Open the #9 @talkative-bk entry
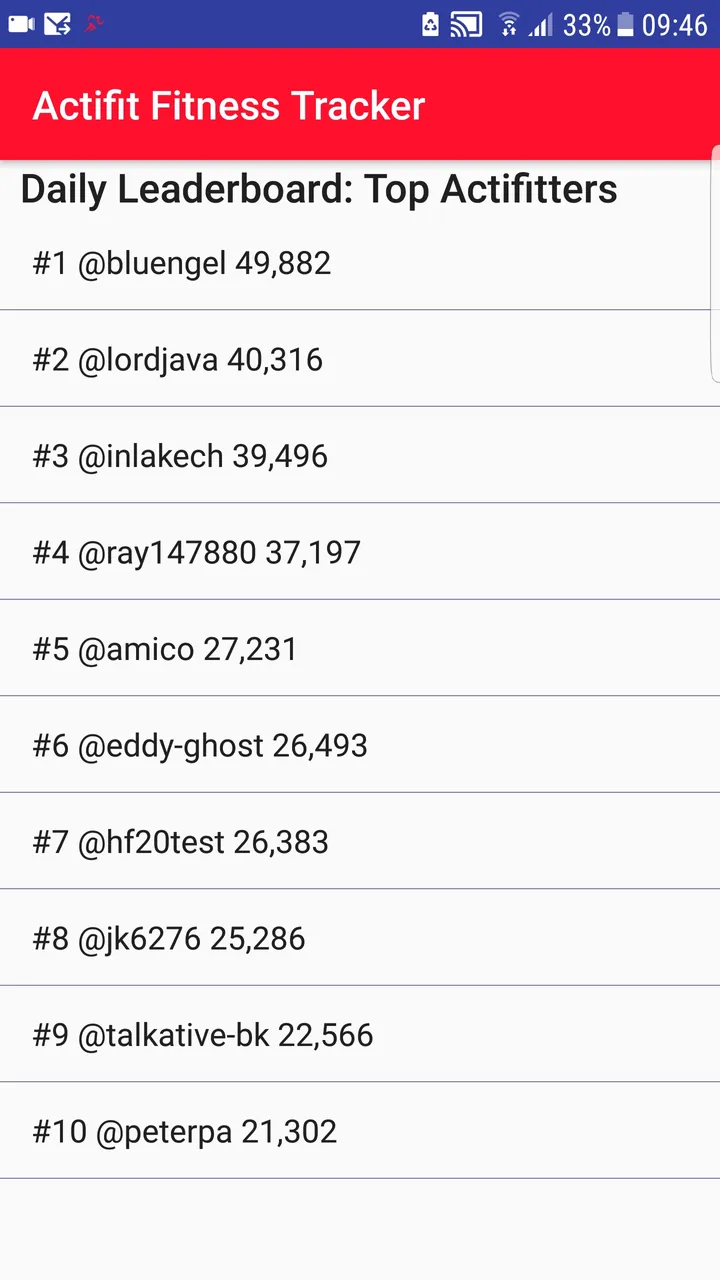 360,1034
